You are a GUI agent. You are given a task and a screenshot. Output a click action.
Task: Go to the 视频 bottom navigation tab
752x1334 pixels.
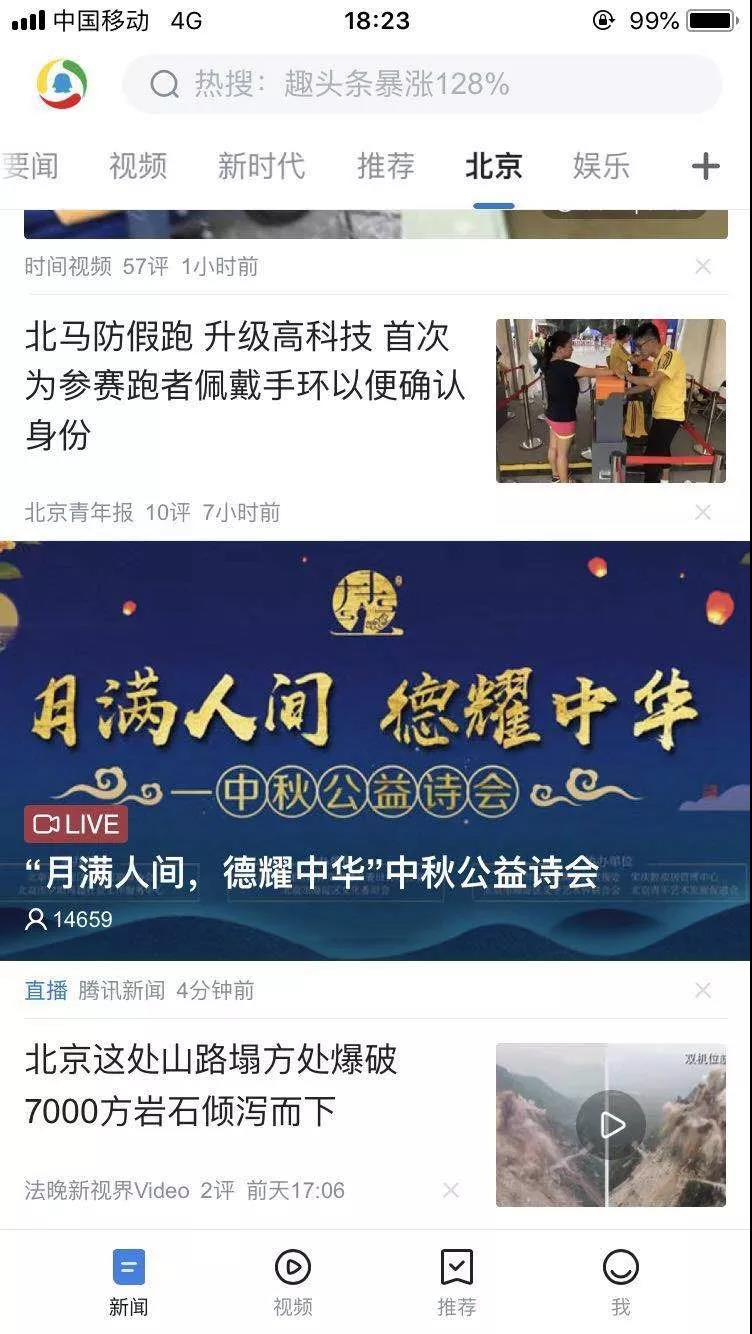(293, 1282)
